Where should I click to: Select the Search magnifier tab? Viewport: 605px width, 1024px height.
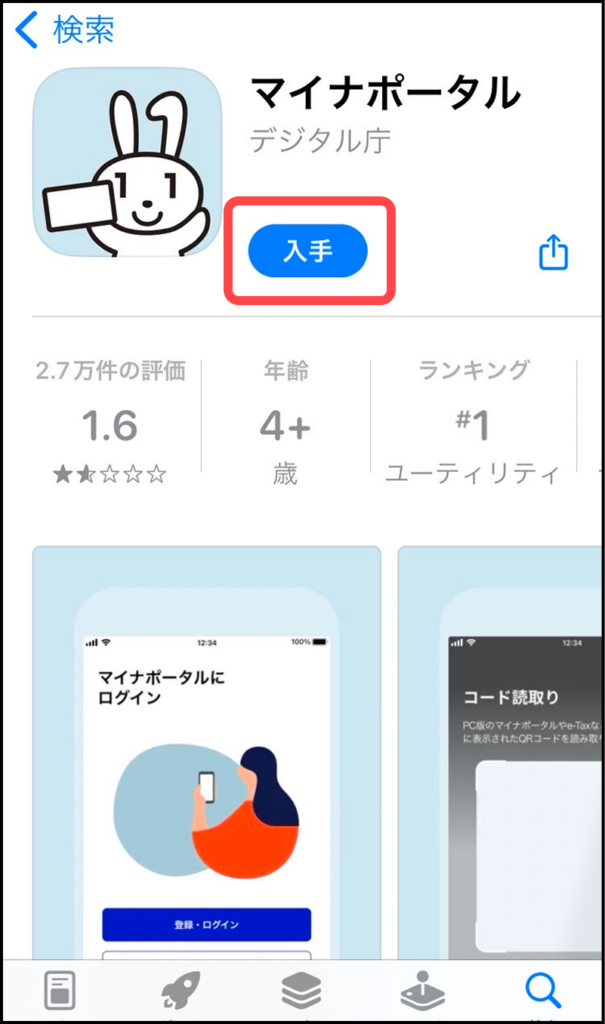coord(542,991)
